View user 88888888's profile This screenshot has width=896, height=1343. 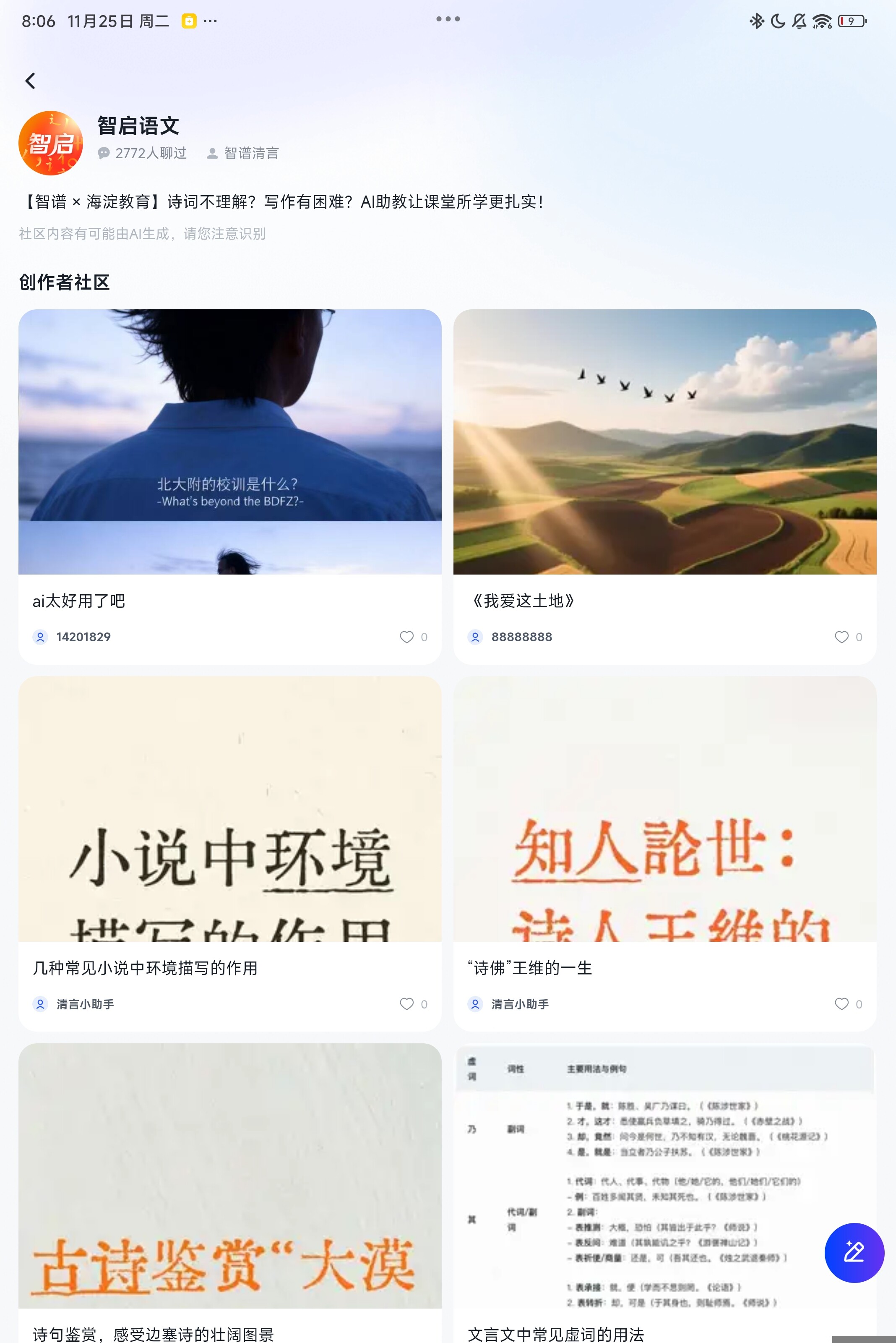521,637
